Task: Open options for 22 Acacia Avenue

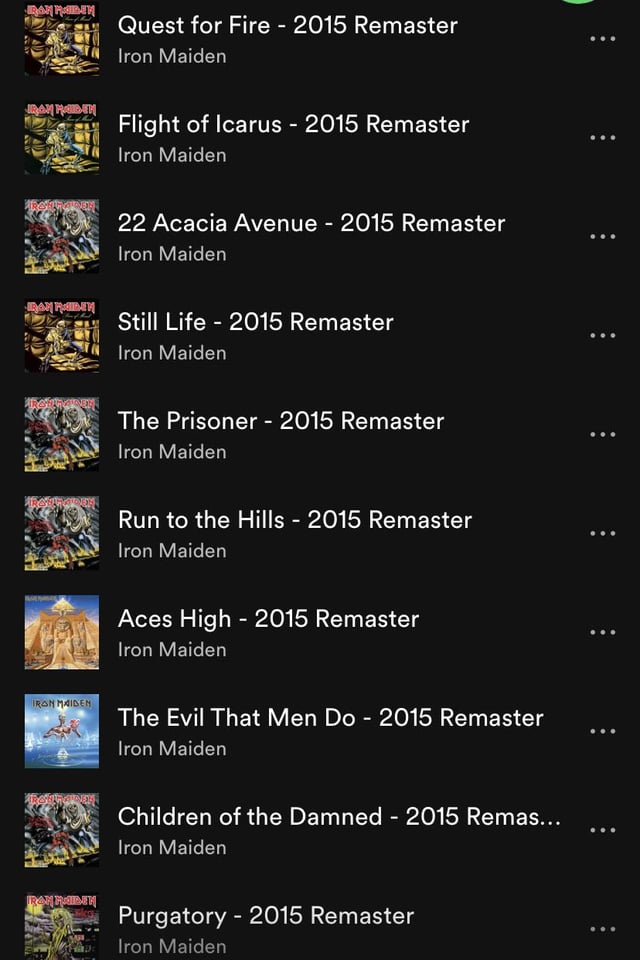Action: [602, 237]
